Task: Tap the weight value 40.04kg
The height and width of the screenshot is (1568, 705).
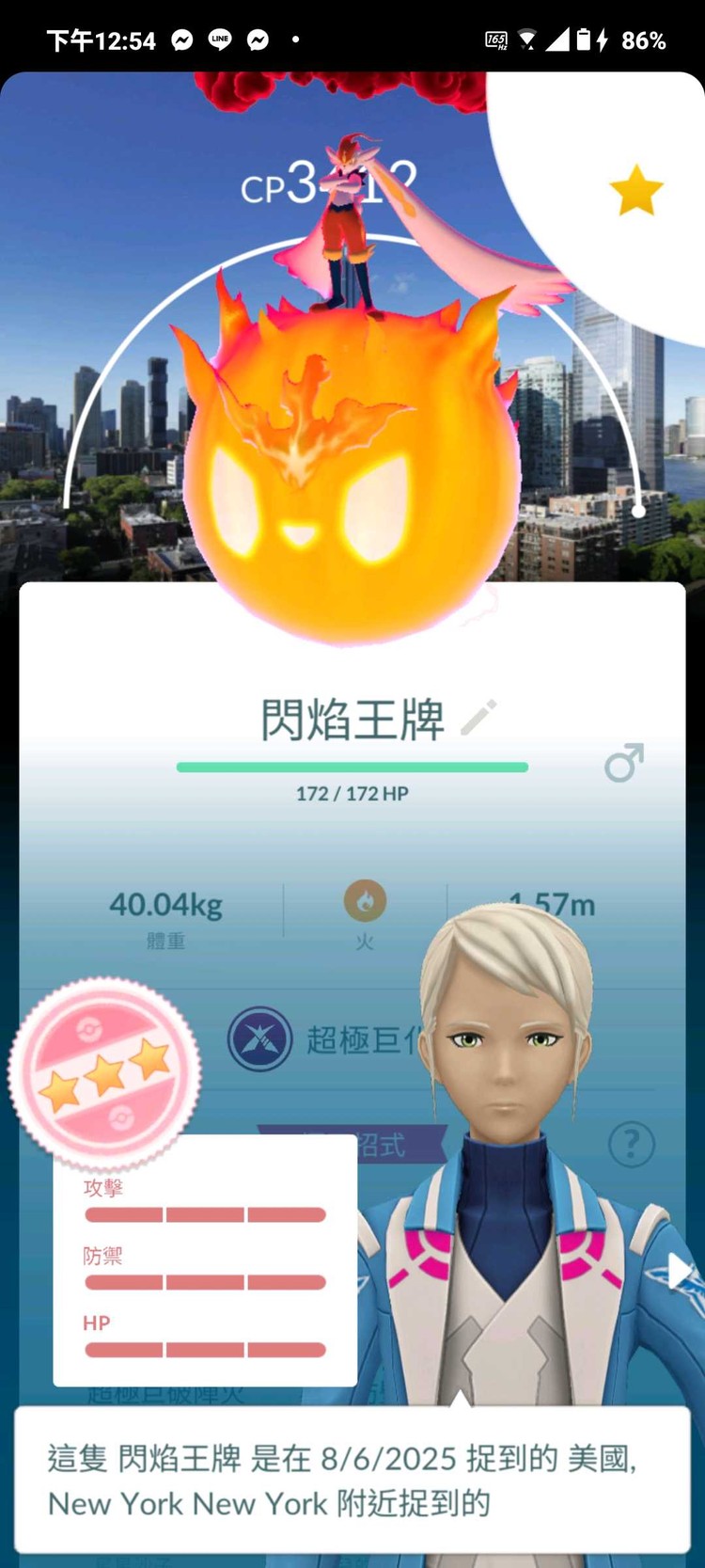Action: 166,905
